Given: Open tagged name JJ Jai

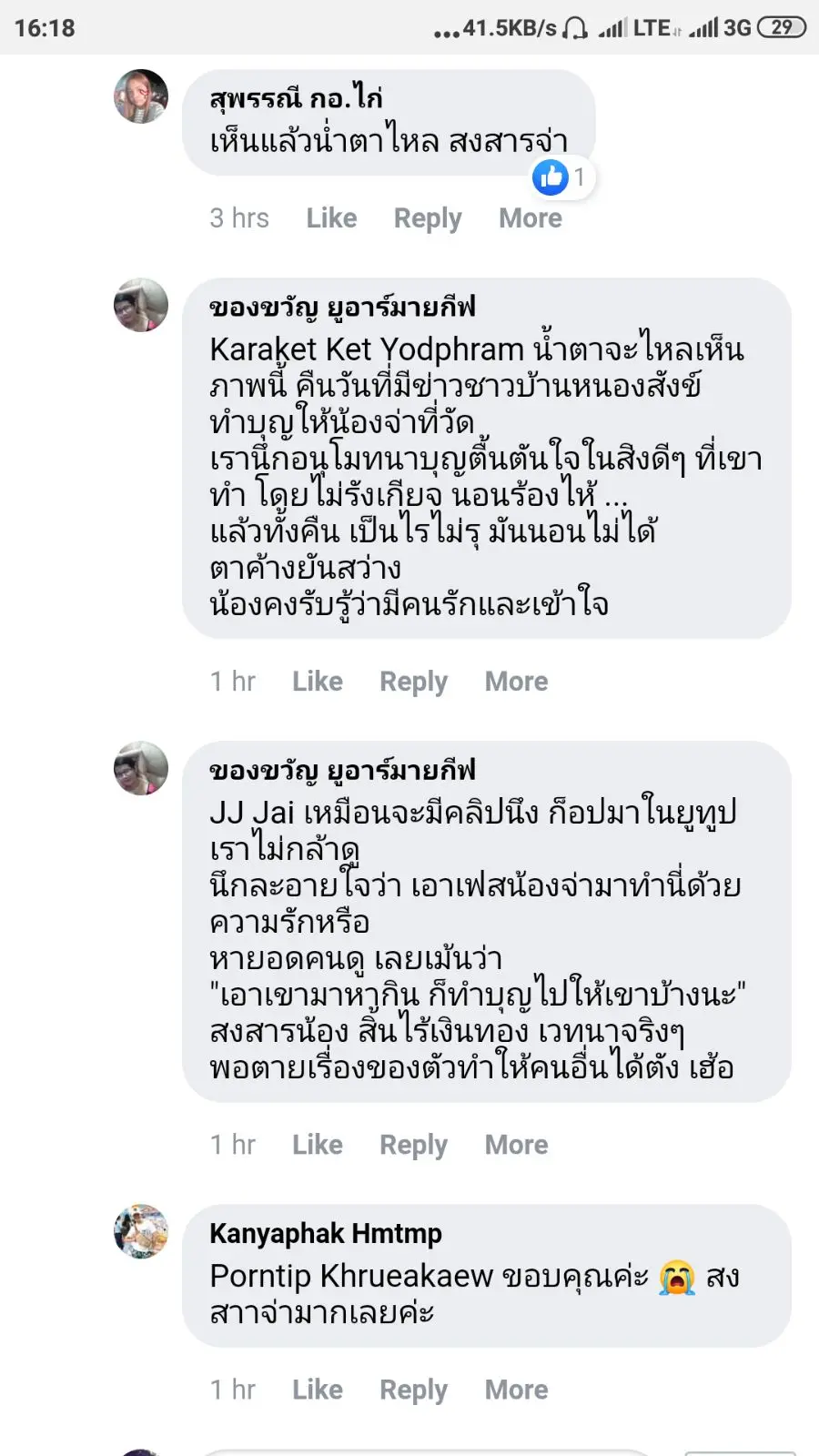Looking at the screenshot, I should pyautogui.click(x=252, y=812).
